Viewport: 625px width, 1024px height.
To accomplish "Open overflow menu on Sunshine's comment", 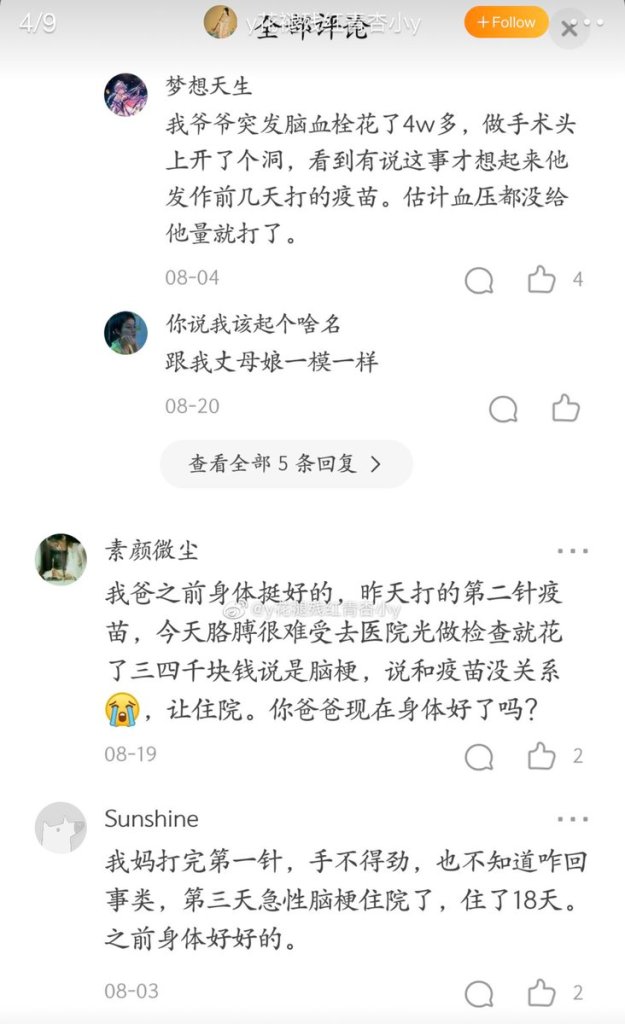I will tap(573, 820).
